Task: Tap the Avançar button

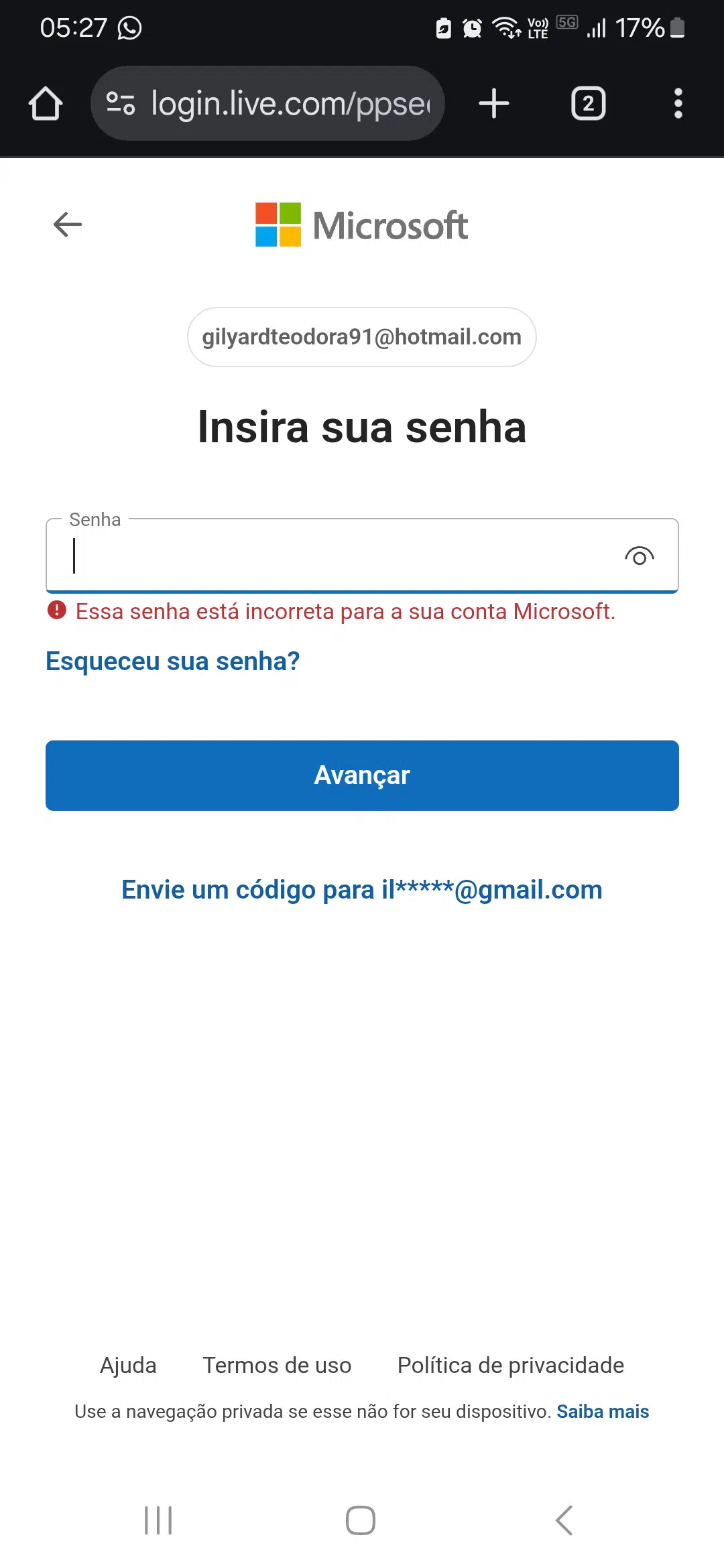Action: [362, 775]
